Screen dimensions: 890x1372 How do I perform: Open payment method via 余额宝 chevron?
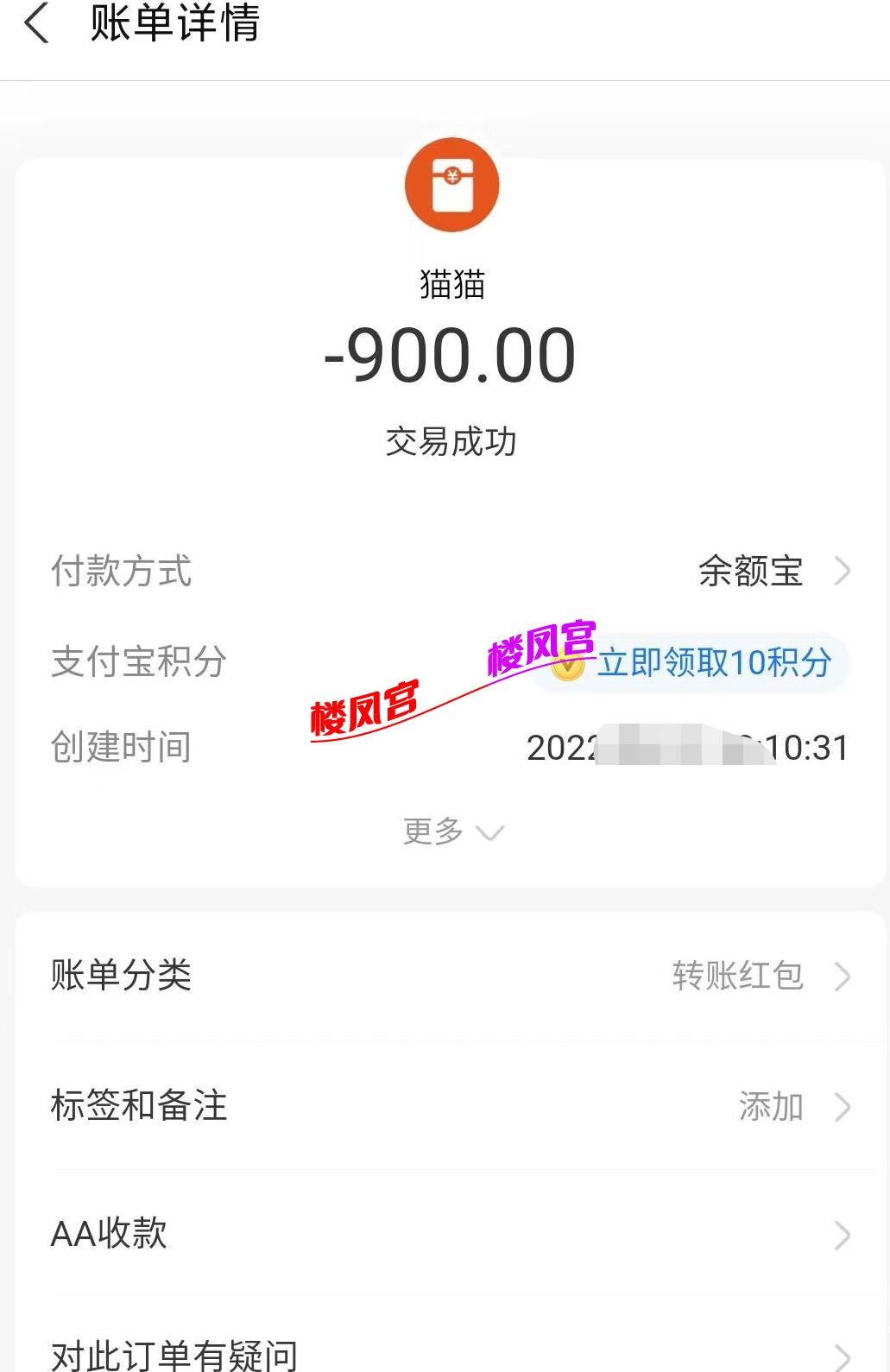click(844, 572)
